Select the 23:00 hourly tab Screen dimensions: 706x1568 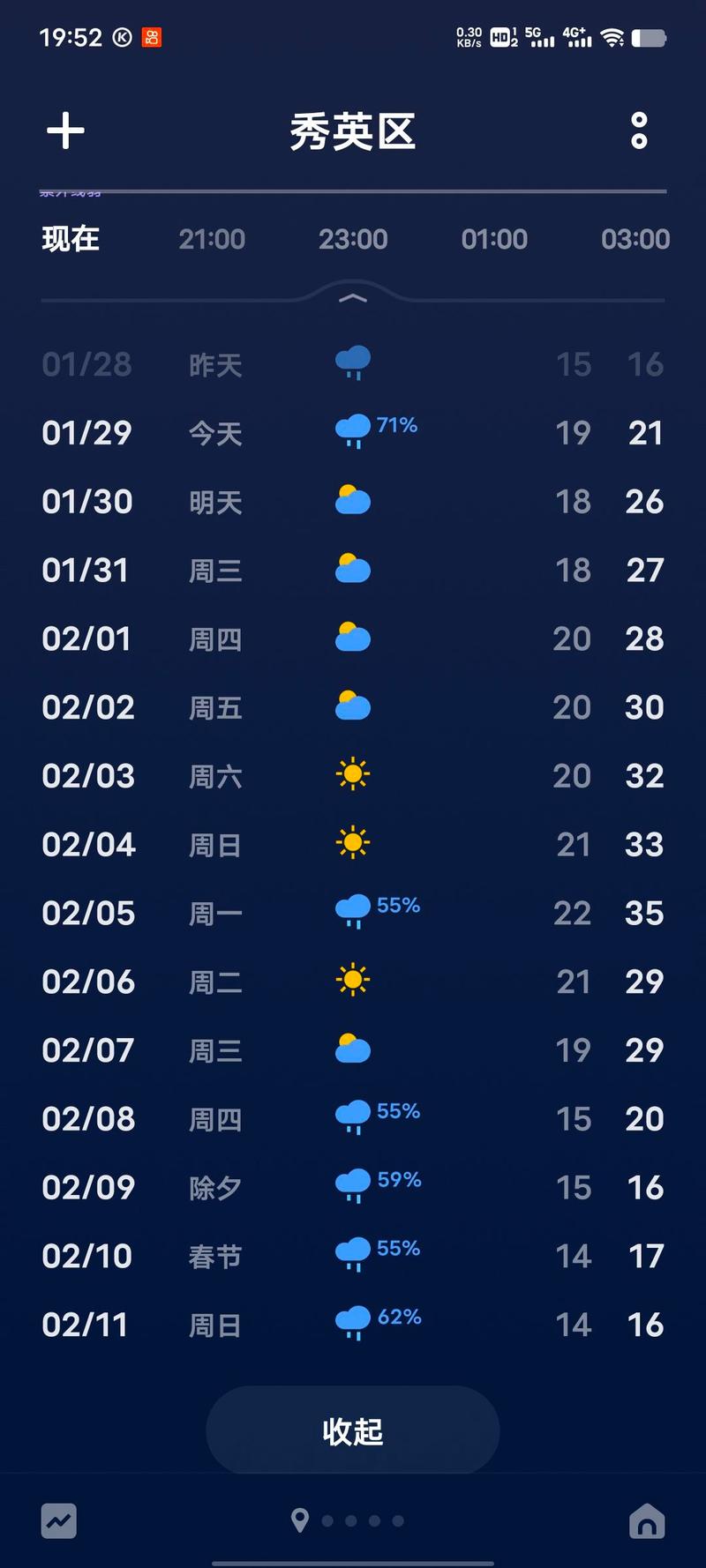point(353,238)
